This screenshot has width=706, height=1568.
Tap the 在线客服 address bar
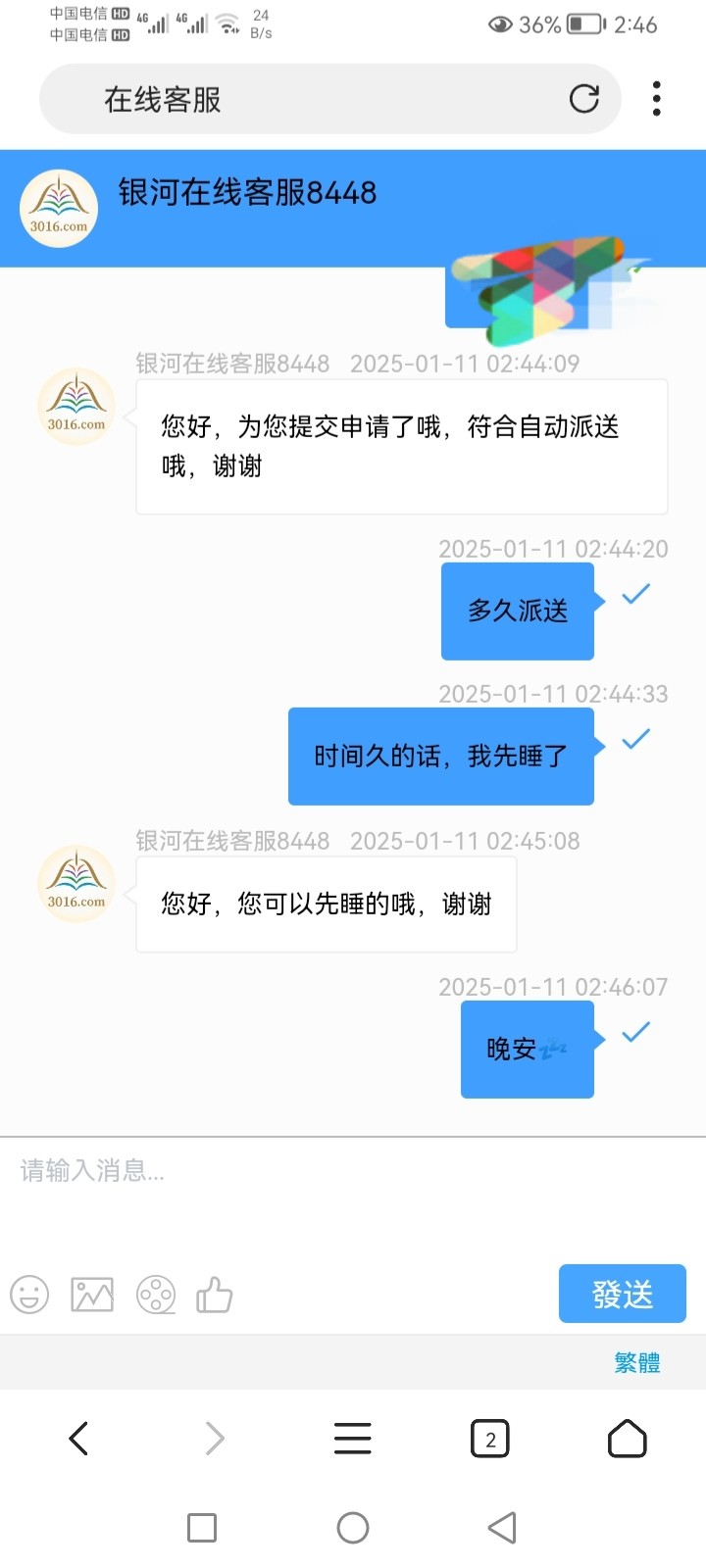[330, 98]
